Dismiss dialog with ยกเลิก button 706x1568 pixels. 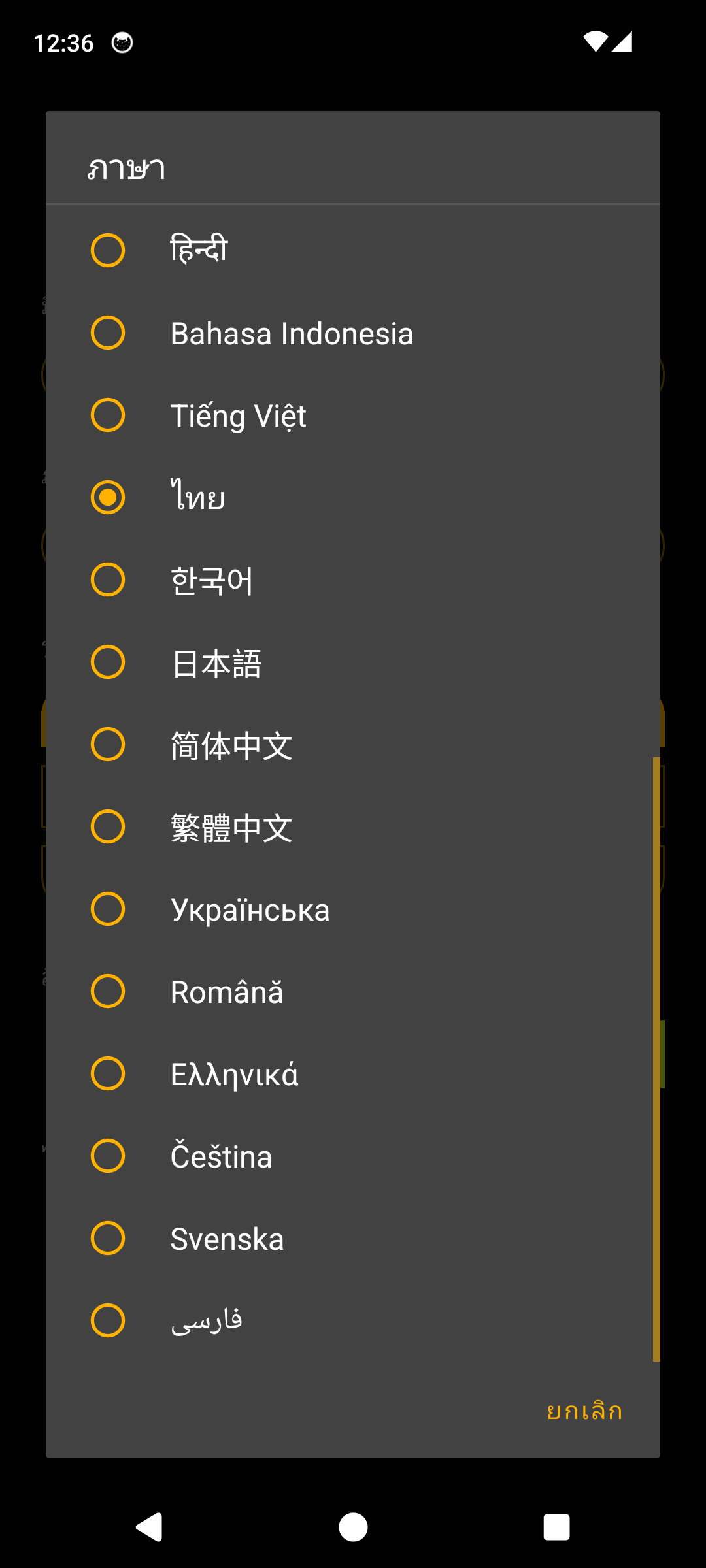[x=584, y=1411]
